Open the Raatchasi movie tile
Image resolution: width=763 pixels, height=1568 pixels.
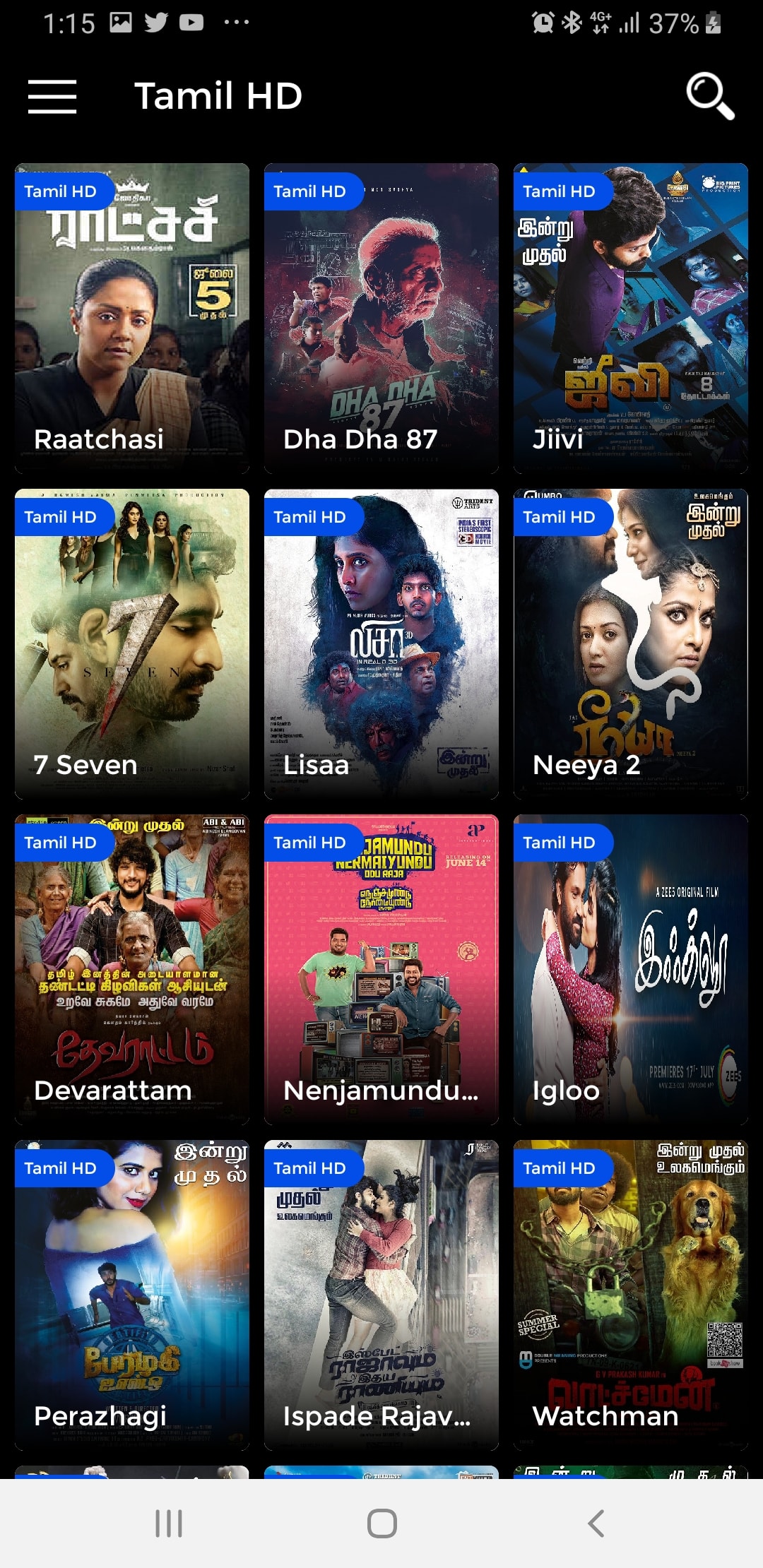(132, 319)
